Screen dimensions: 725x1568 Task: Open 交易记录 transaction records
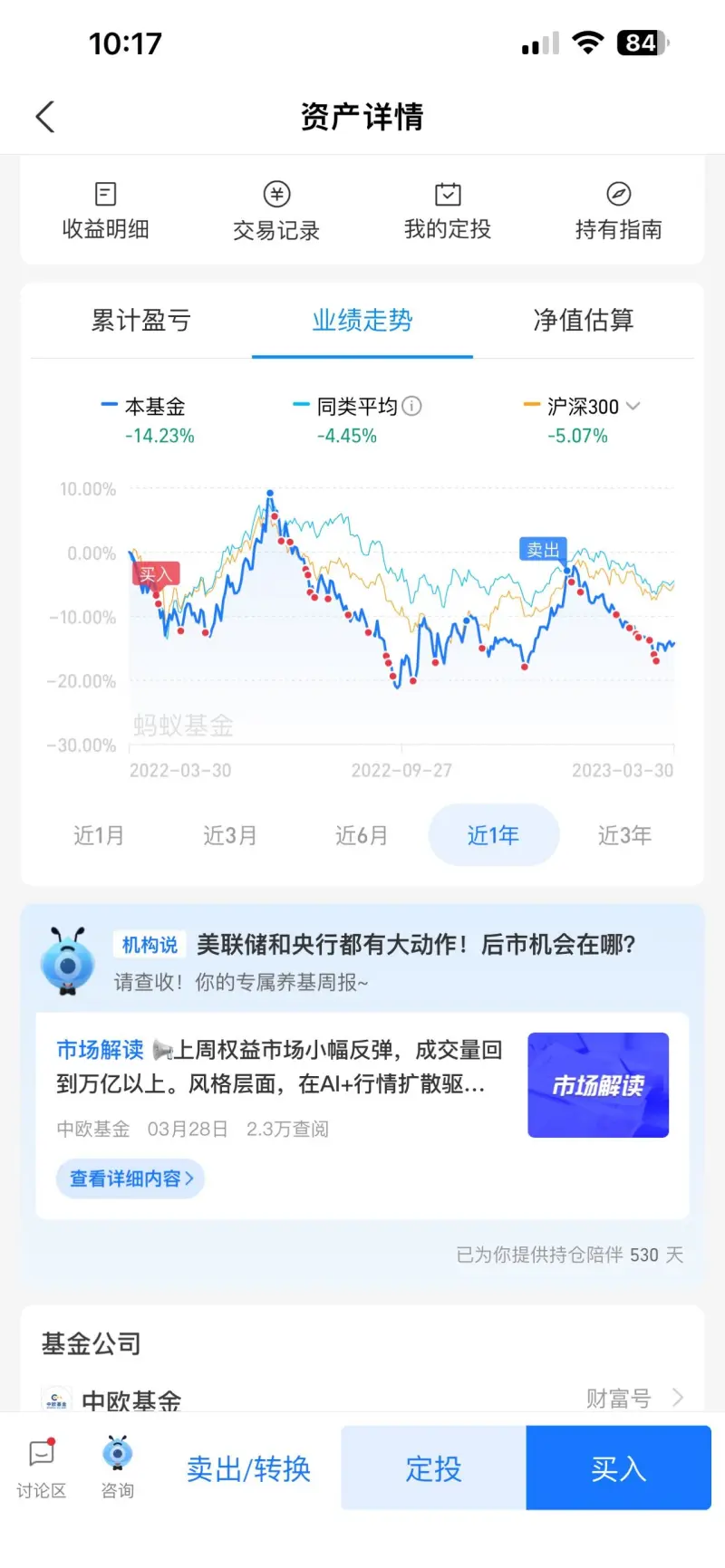point(276,212)
